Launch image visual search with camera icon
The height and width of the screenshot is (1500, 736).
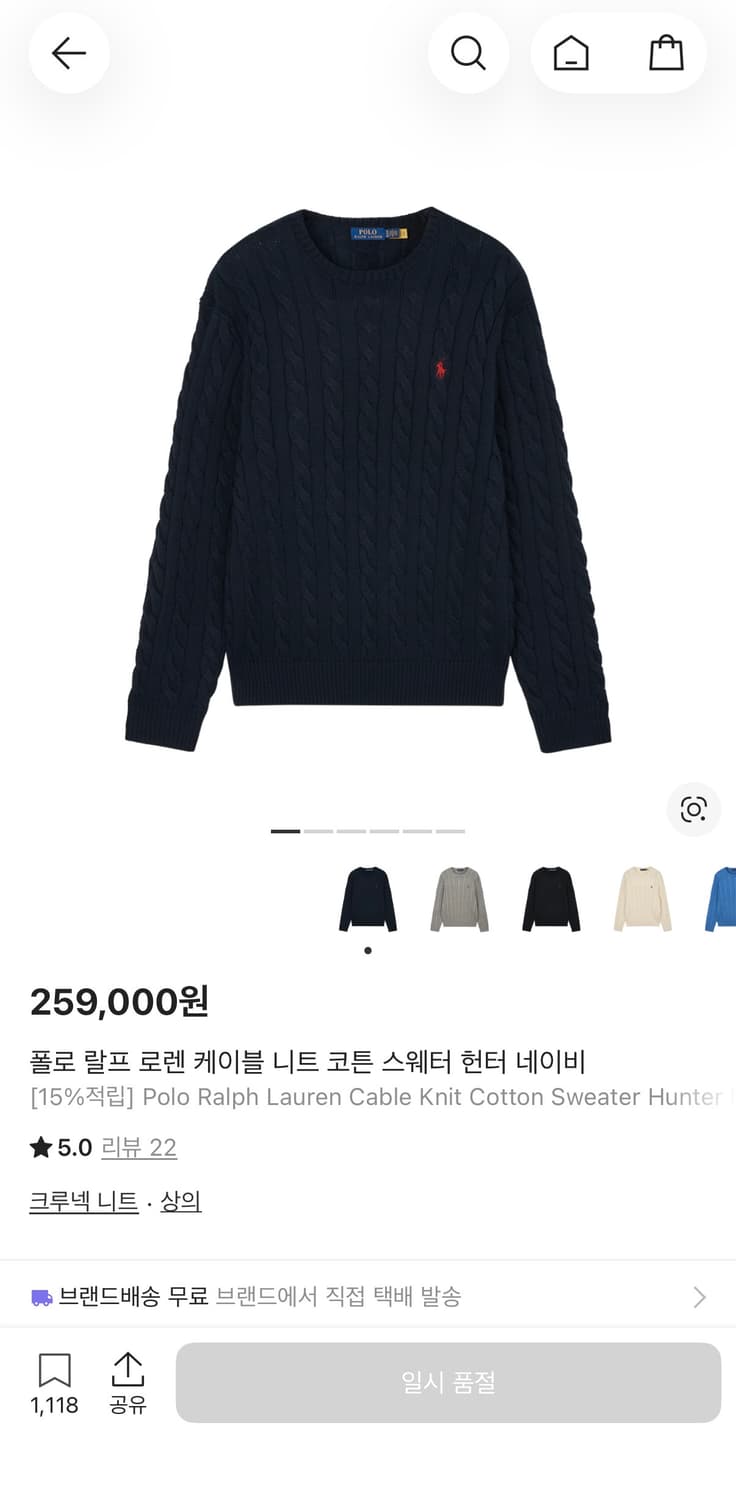pos(693,810)
